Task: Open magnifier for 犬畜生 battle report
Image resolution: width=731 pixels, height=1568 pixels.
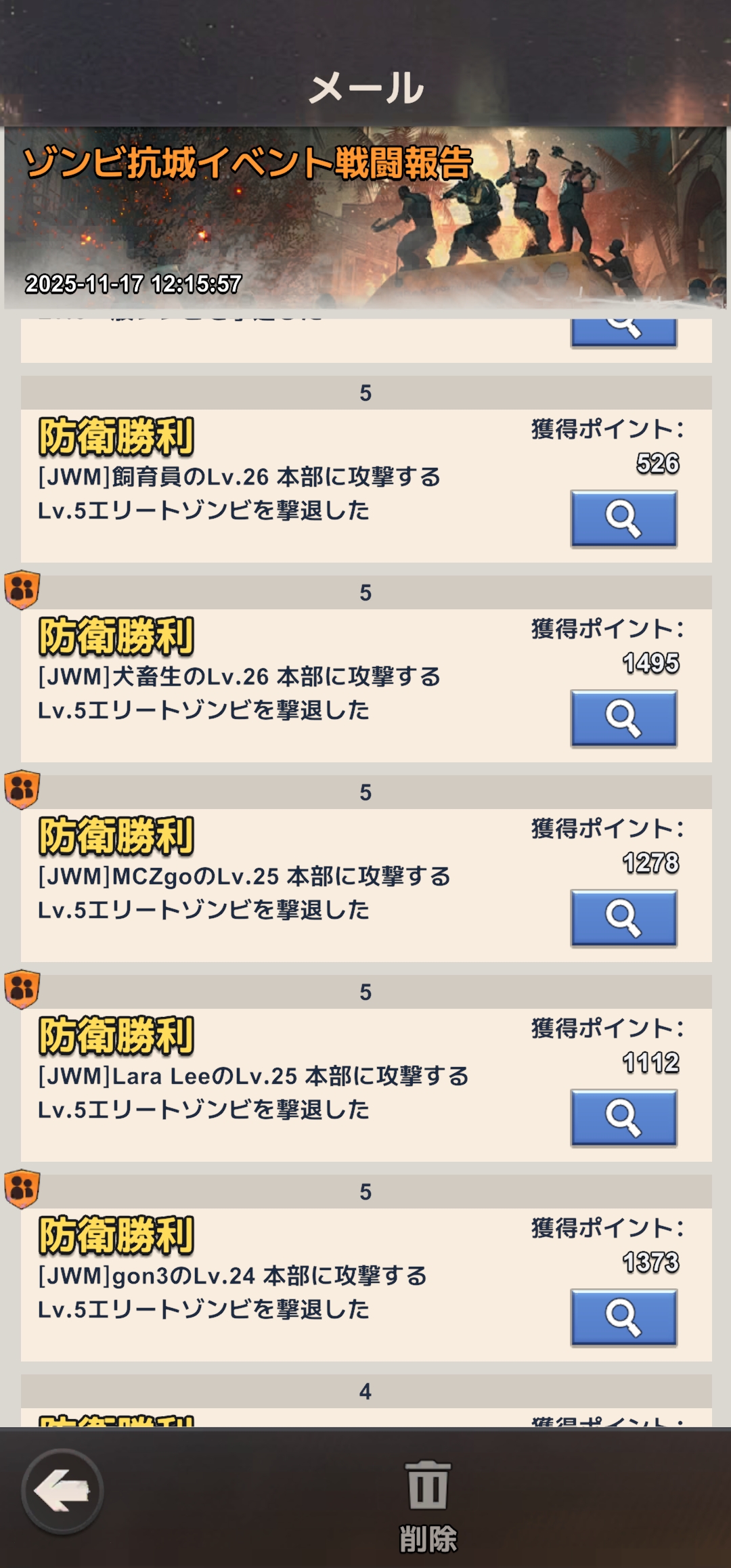Action: click(x=623, y=718)
